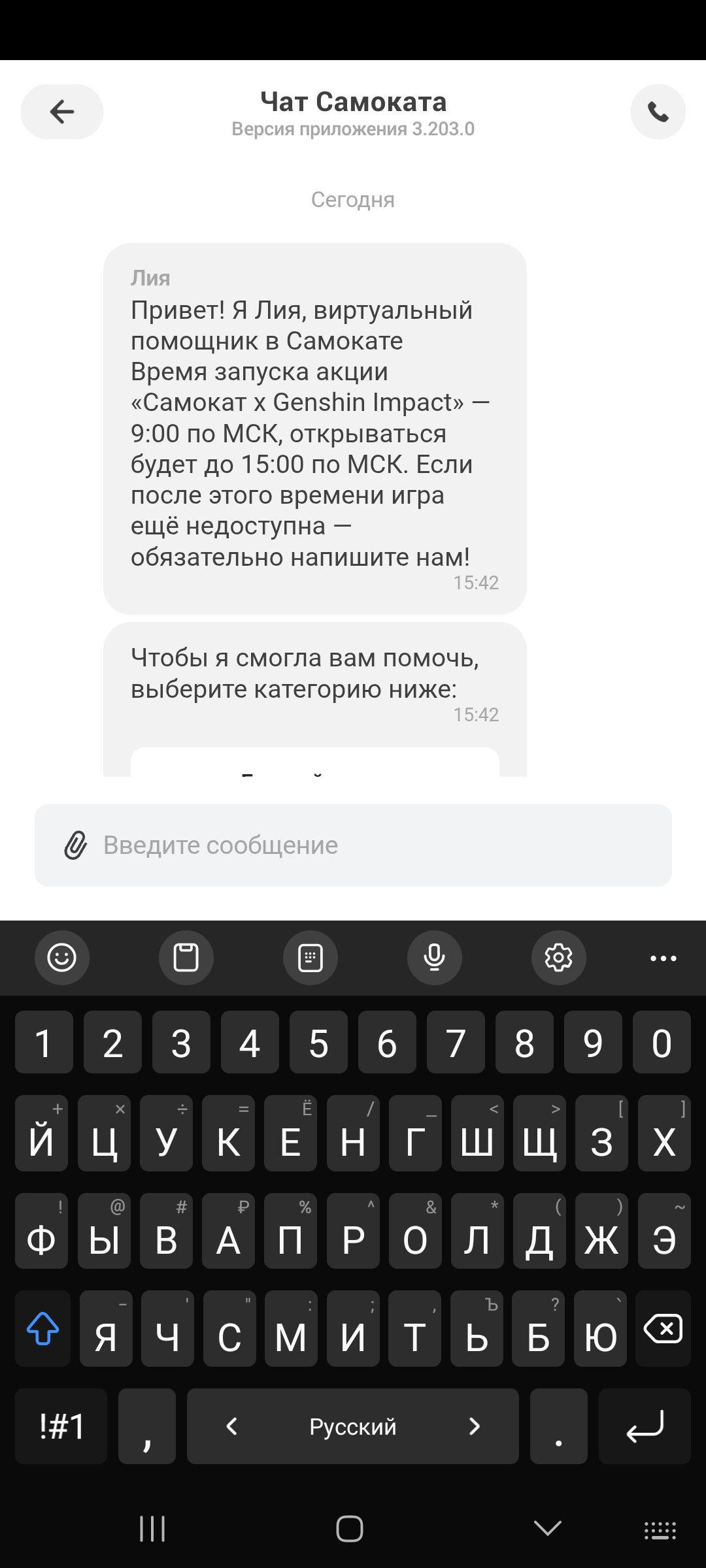Hide the keyboard with the down chevron
Screen dimensions: 706x1568
coord(547,1527)
